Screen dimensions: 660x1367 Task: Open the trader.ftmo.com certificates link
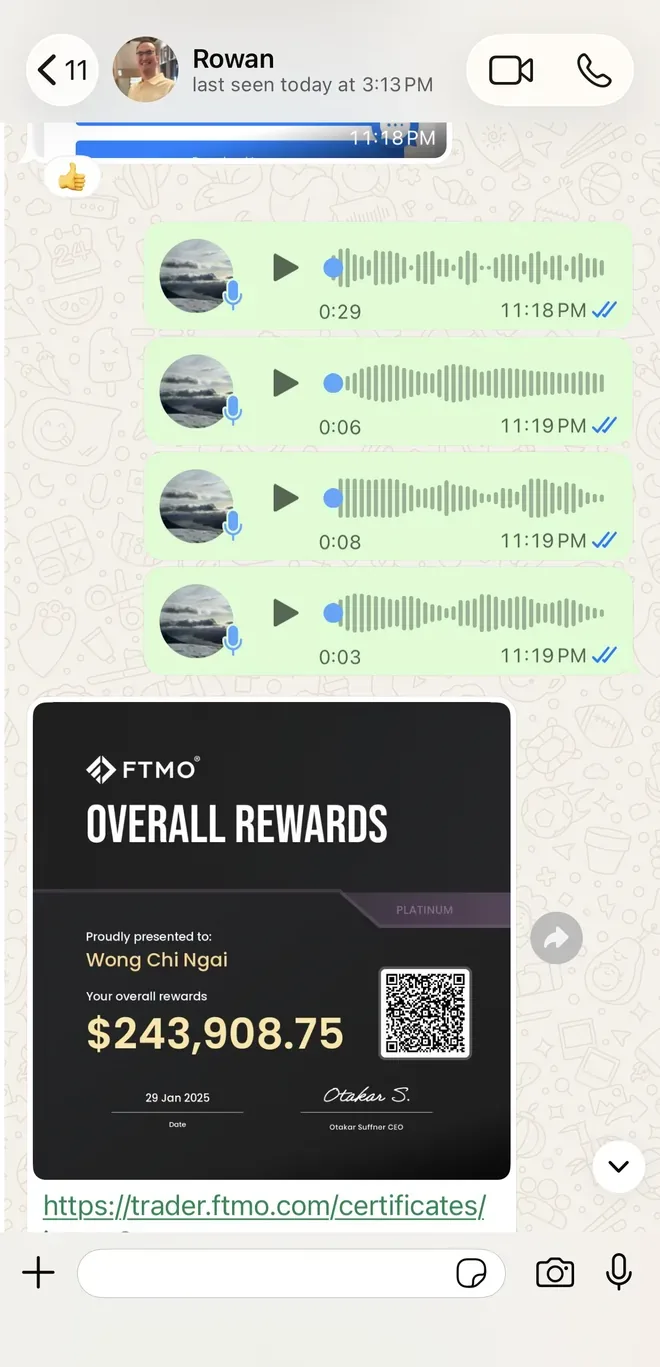point(264,1205)
